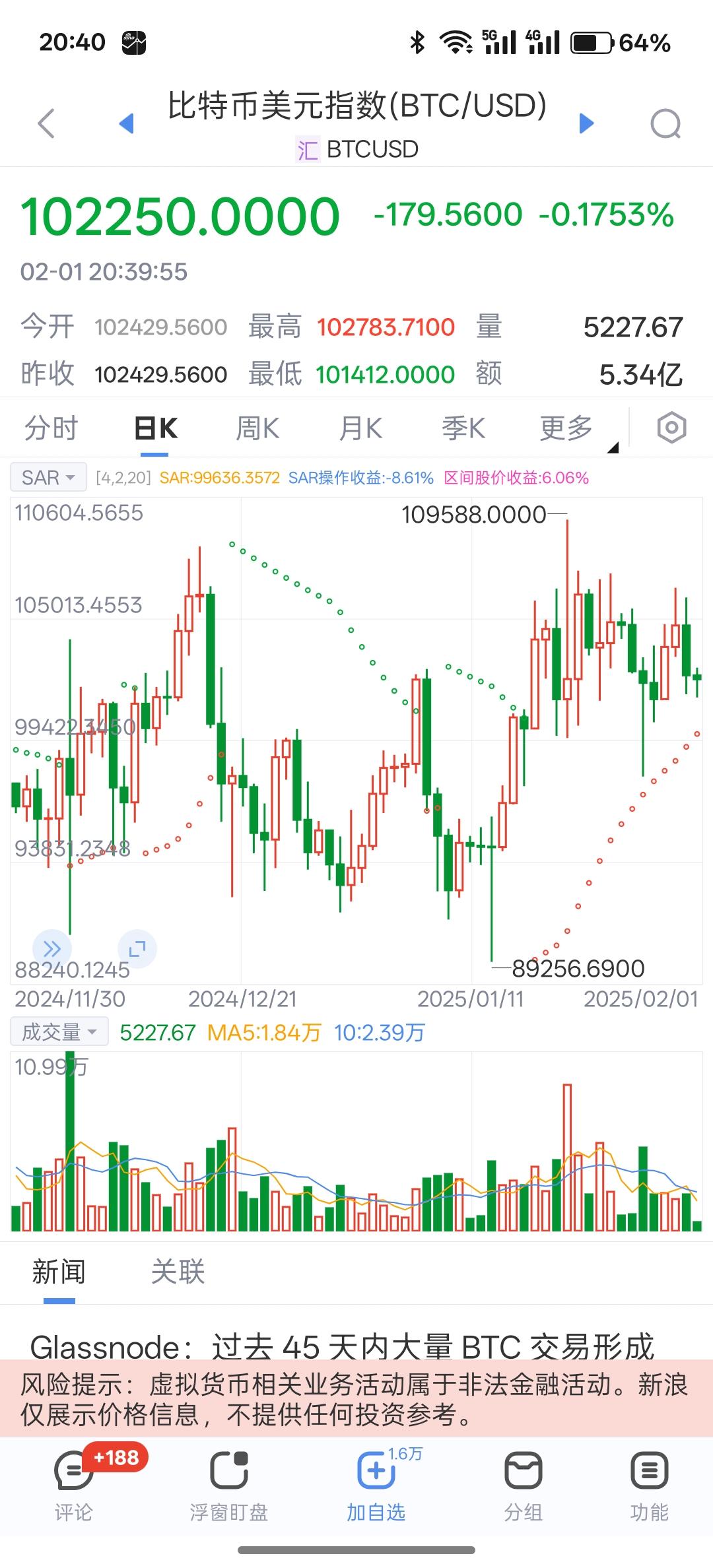The height and width of the screenshot is (1568, 713).
Task: Switch to the 关联 tab
Action: click(178, 1271)
